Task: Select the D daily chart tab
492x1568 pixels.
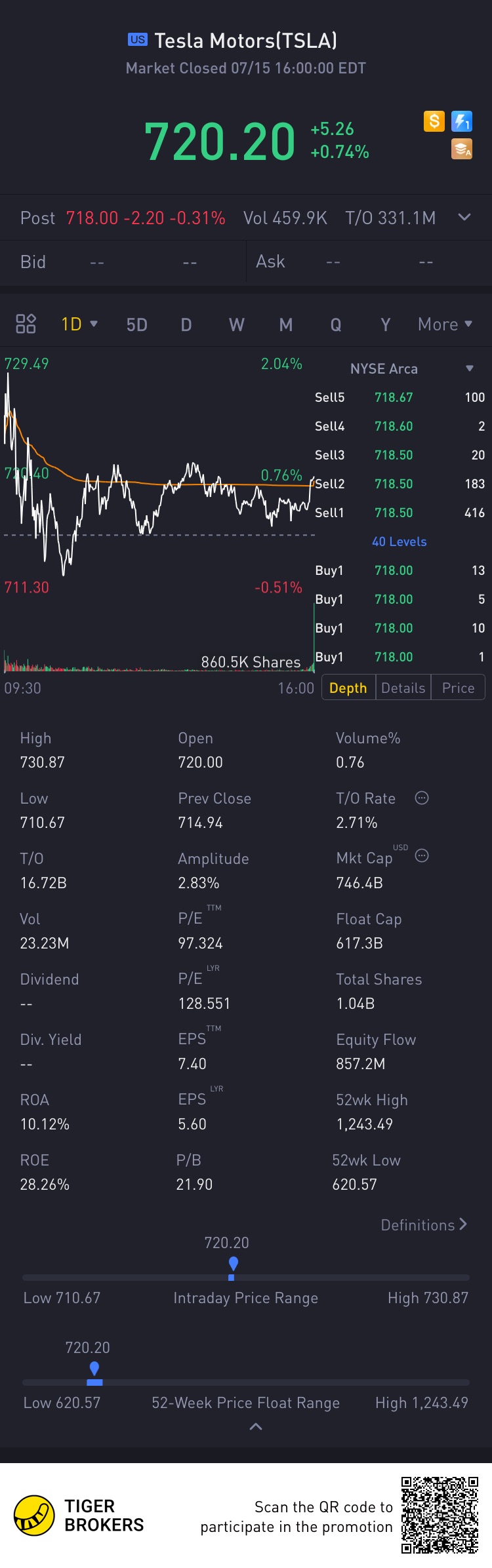Action: 186,324
